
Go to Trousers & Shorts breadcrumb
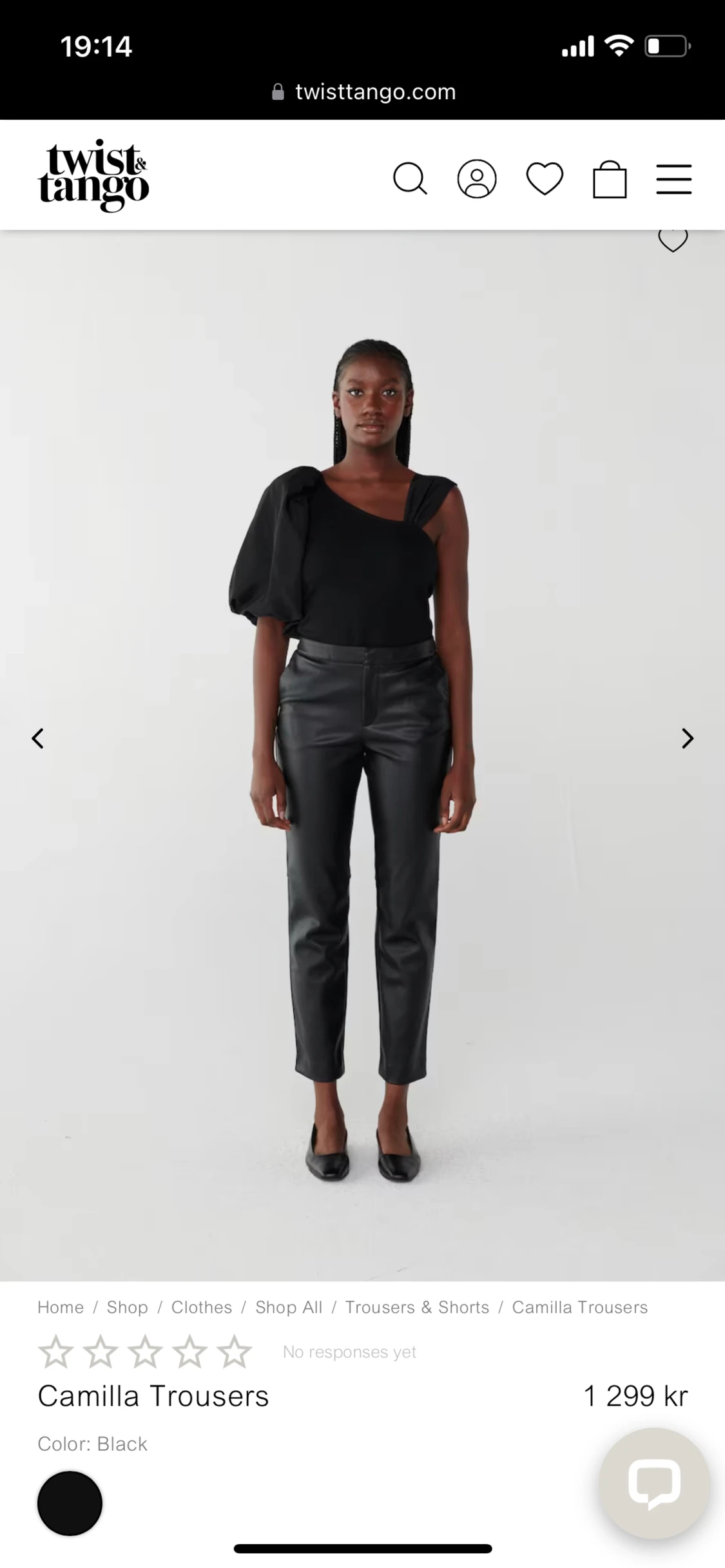click(417, 1307)
